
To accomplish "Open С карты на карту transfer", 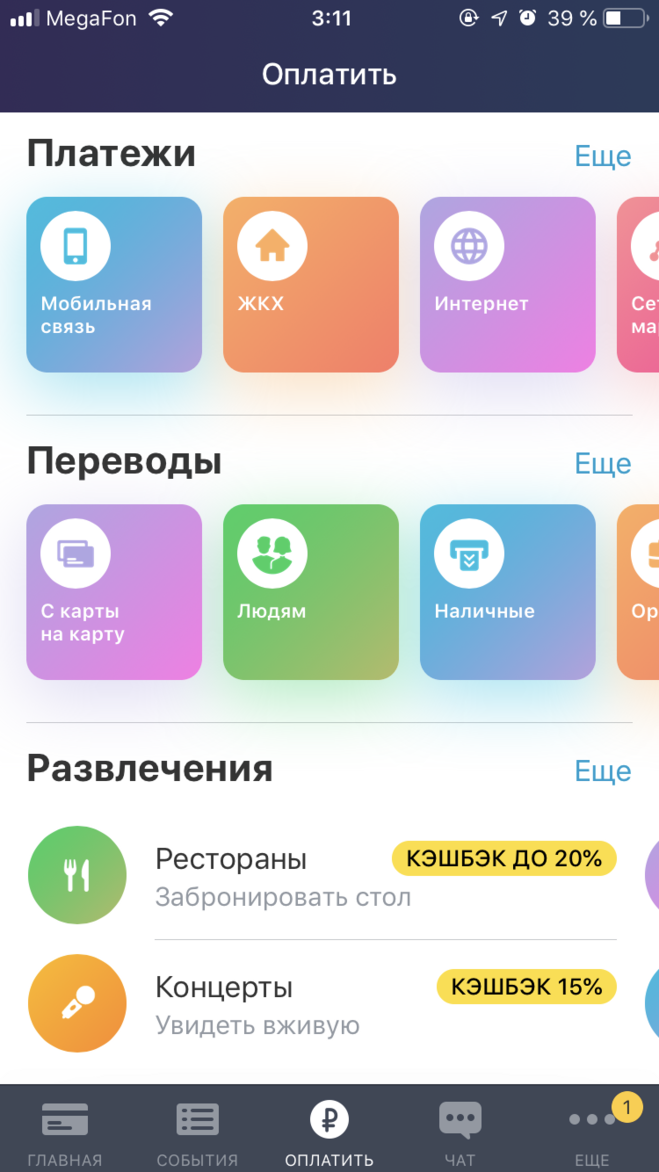I will [114, 592].
